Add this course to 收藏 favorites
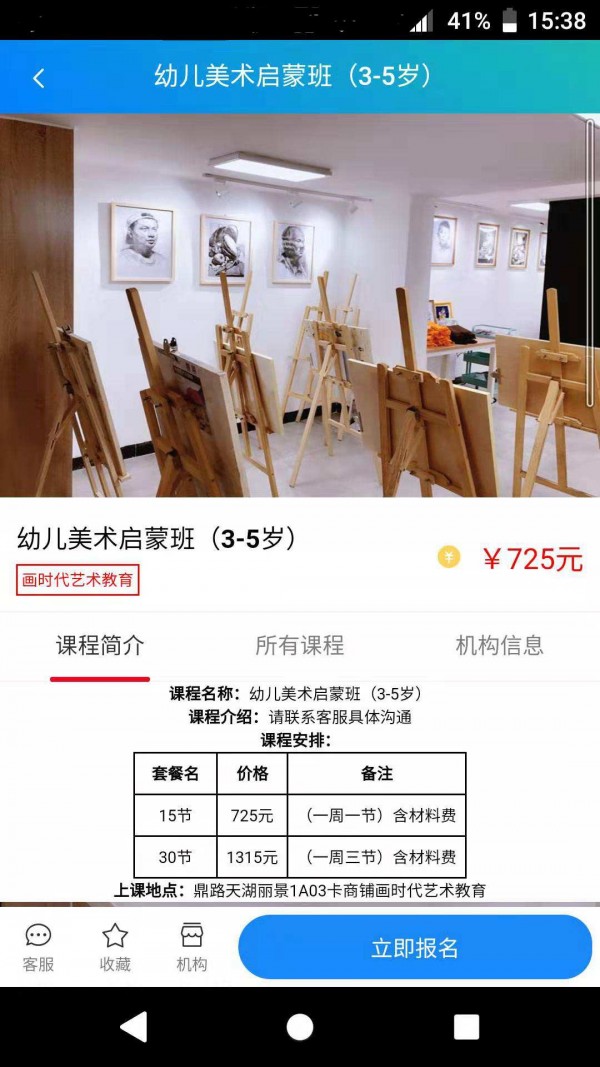 115,947
